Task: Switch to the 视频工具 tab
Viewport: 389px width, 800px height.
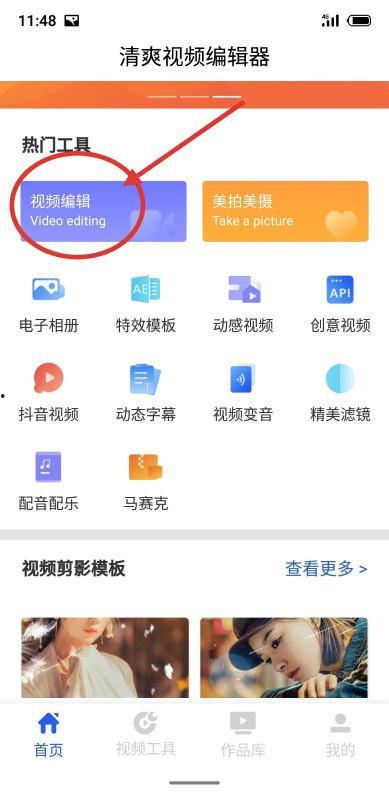Action: (145, 735)
